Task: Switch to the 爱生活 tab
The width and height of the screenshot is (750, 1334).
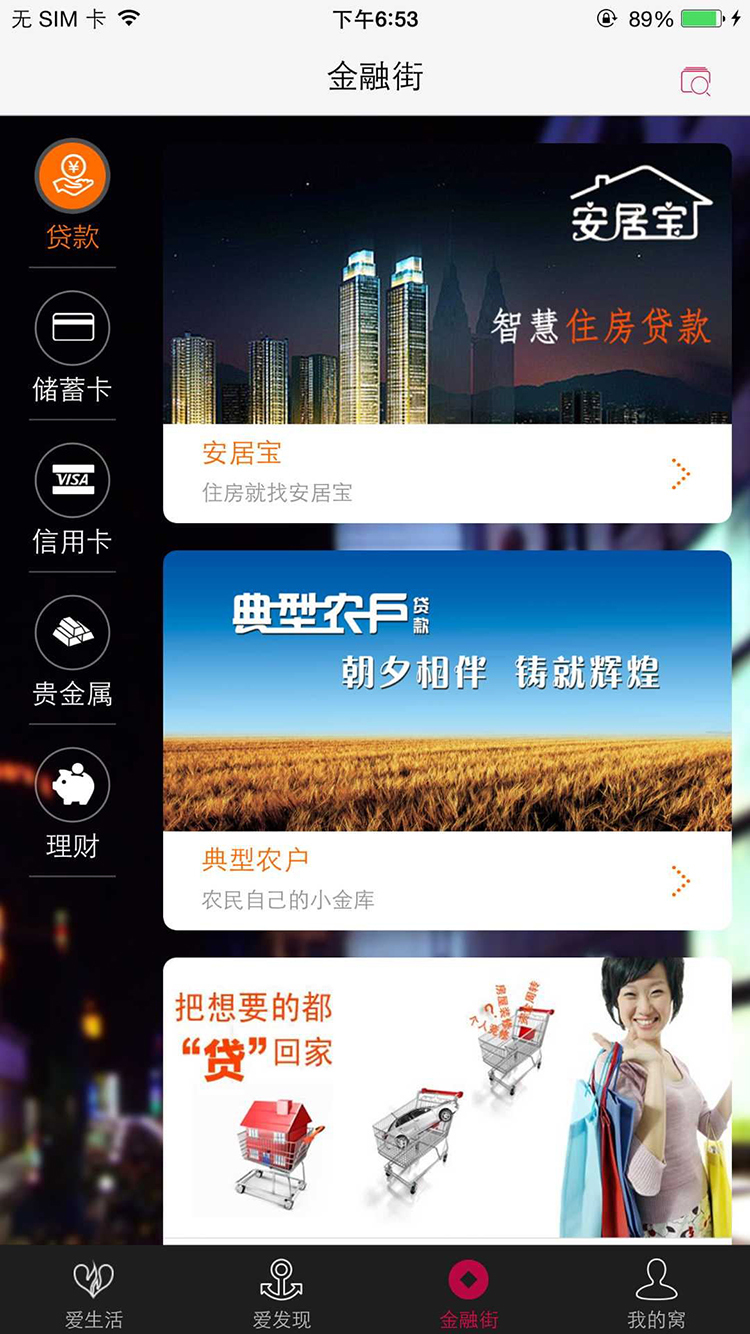Action: [93, 1290]
